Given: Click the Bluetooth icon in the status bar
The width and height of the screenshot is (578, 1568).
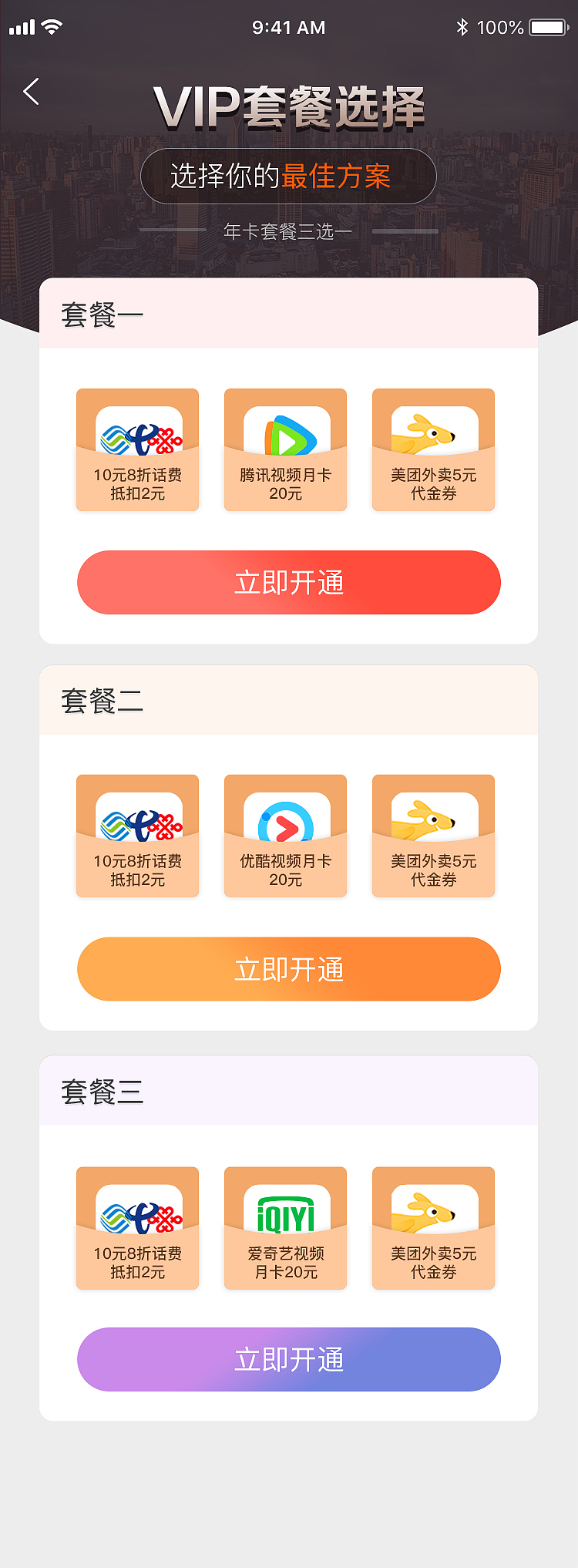Looking at the screenshot, I should tap(463, 27).
